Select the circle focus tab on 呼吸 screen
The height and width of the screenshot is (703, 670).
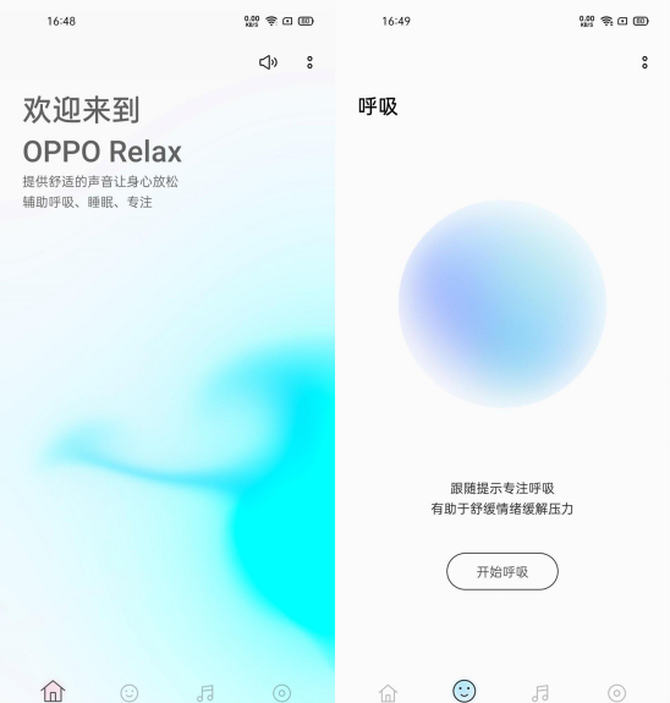tap(617, 692)
